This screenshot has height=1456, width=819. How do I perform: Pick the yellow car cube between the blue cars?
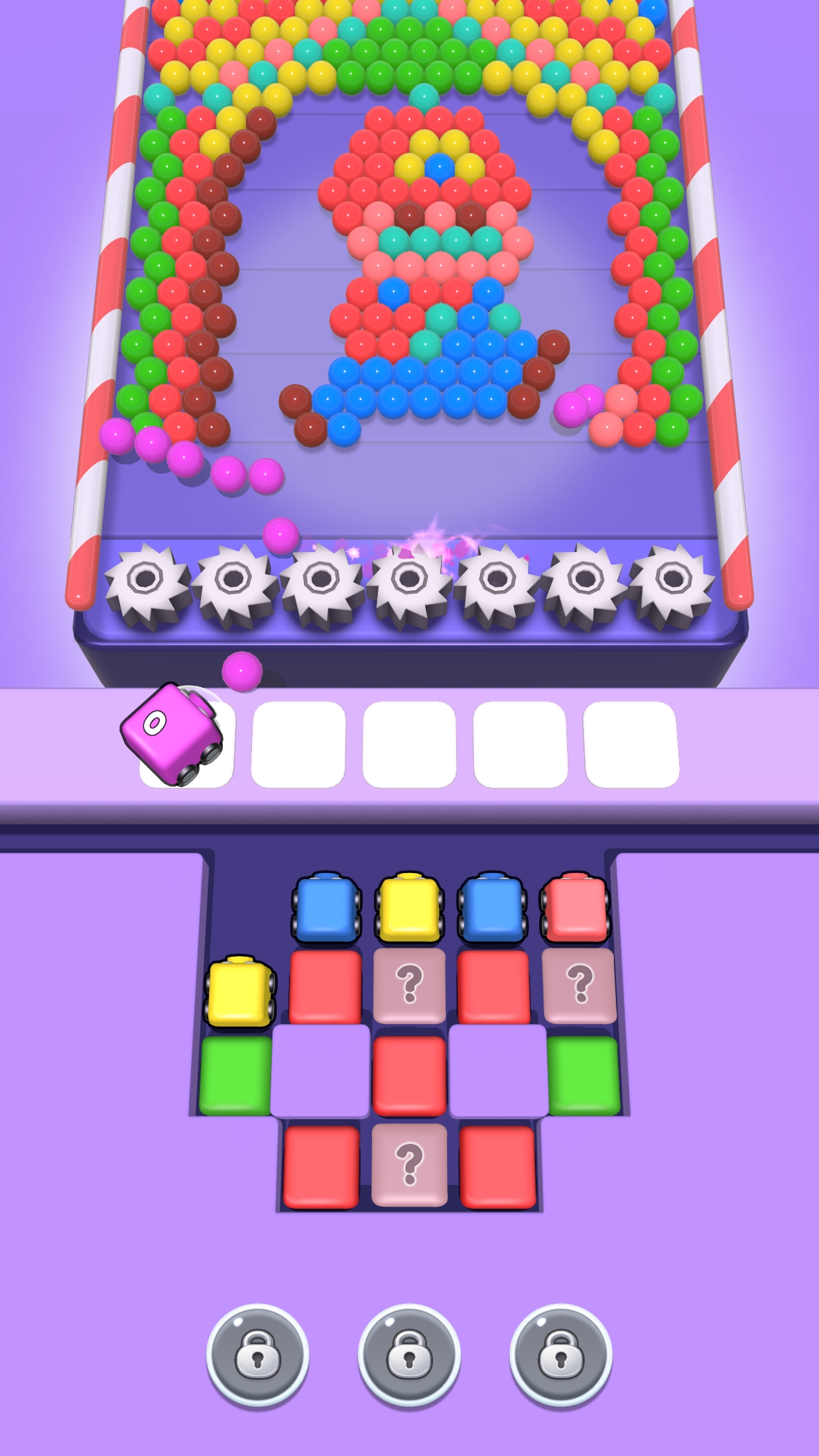[x=409, y=907]
